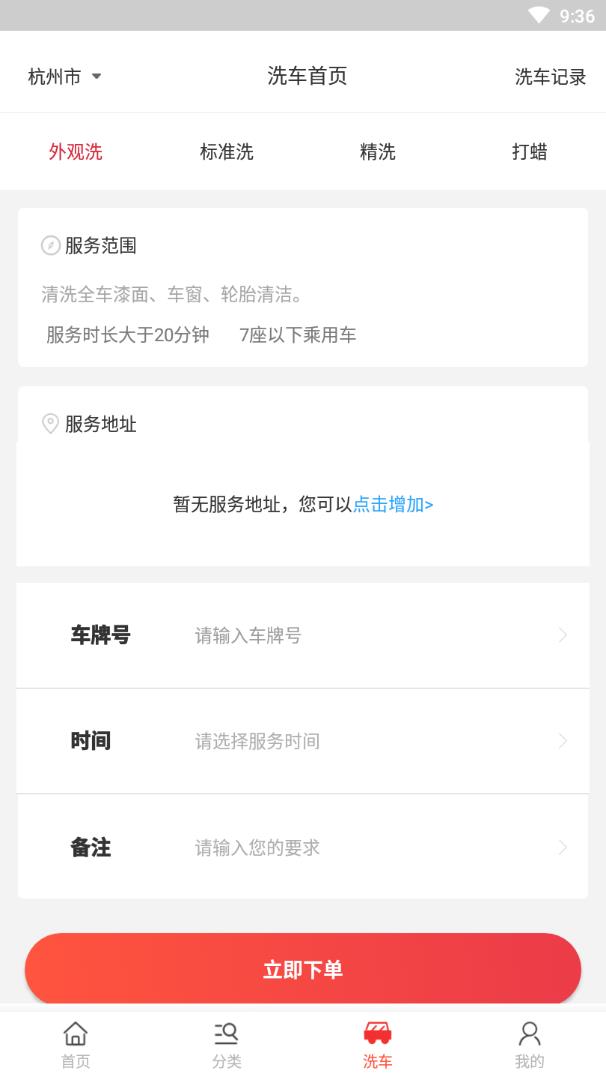Open the 杭州市 city dropdown
Screen dimensions: 606x1080
coord(64,77)
